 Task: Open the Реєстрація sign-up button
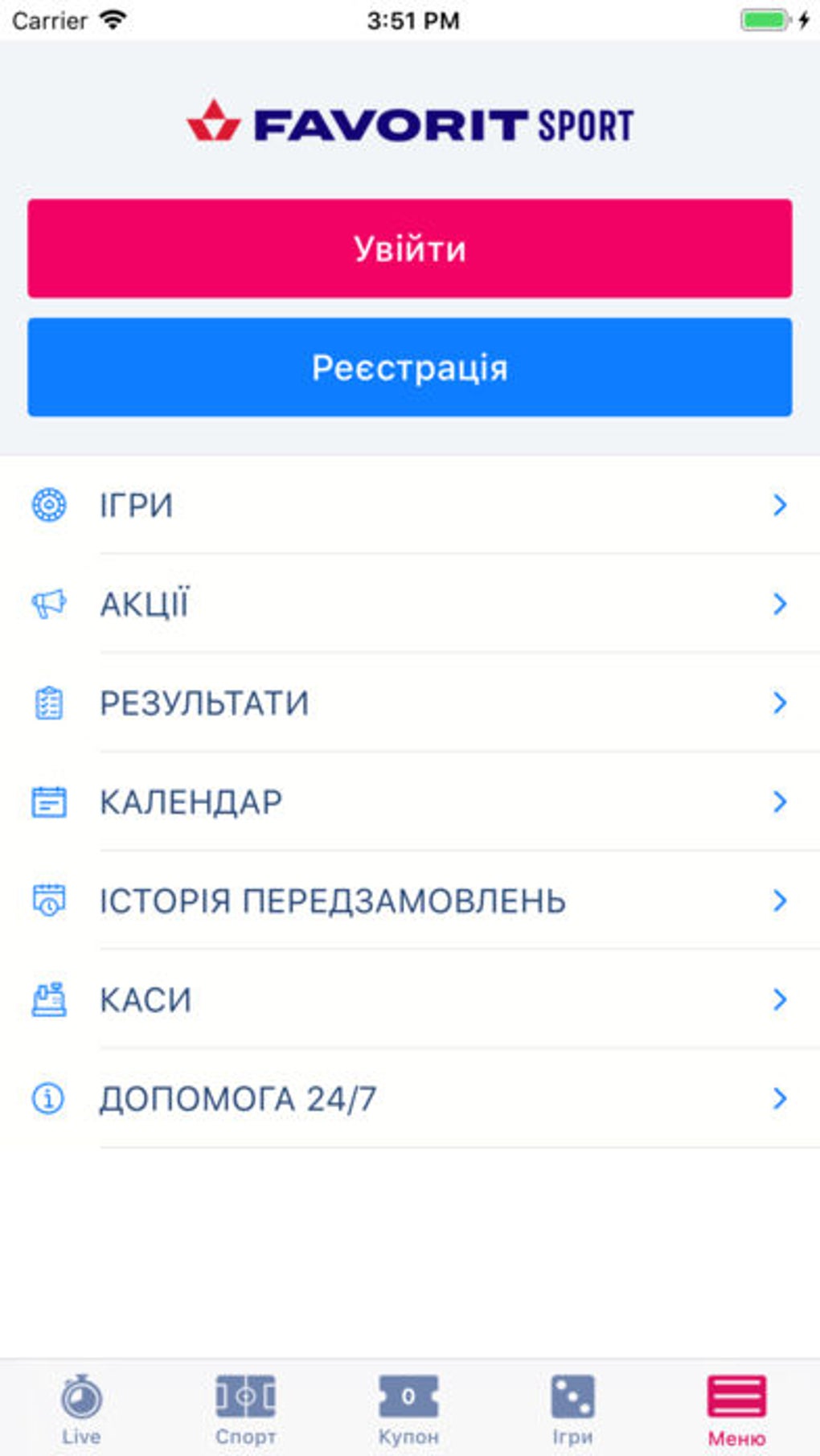tap(410, 367)
